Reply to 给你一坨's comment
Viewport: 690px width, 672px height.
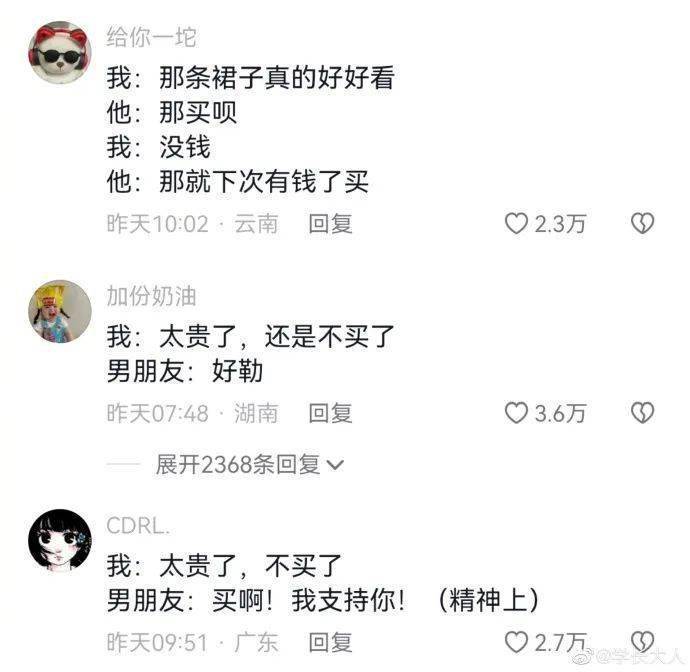click(330, 224)
